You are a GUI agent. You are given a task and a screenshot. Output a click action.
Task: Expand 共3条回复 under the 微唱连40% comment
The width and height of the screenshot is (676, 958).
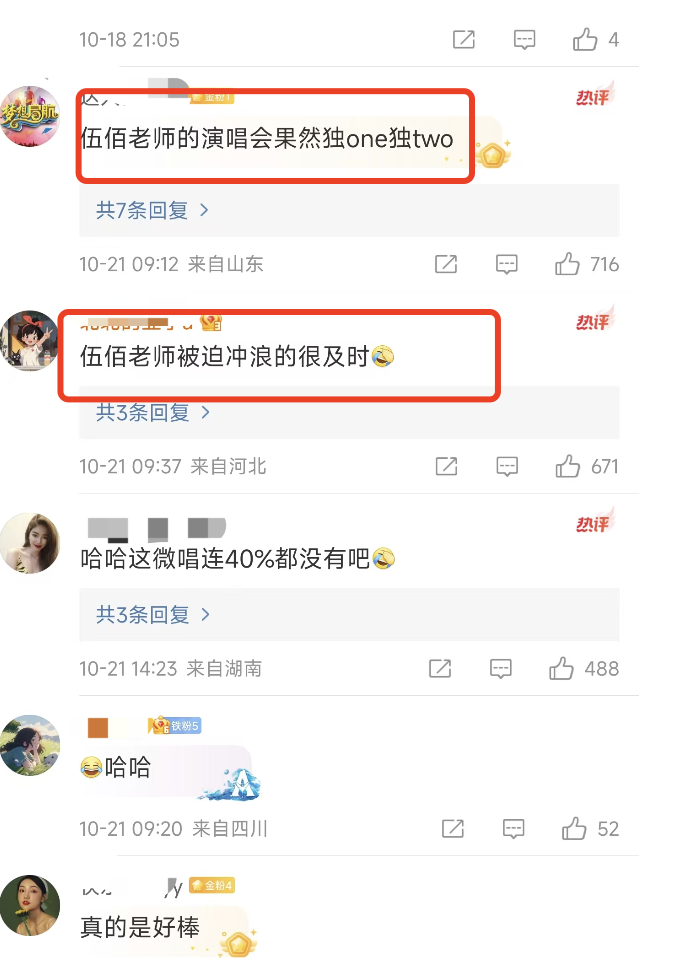pos(152,615)
